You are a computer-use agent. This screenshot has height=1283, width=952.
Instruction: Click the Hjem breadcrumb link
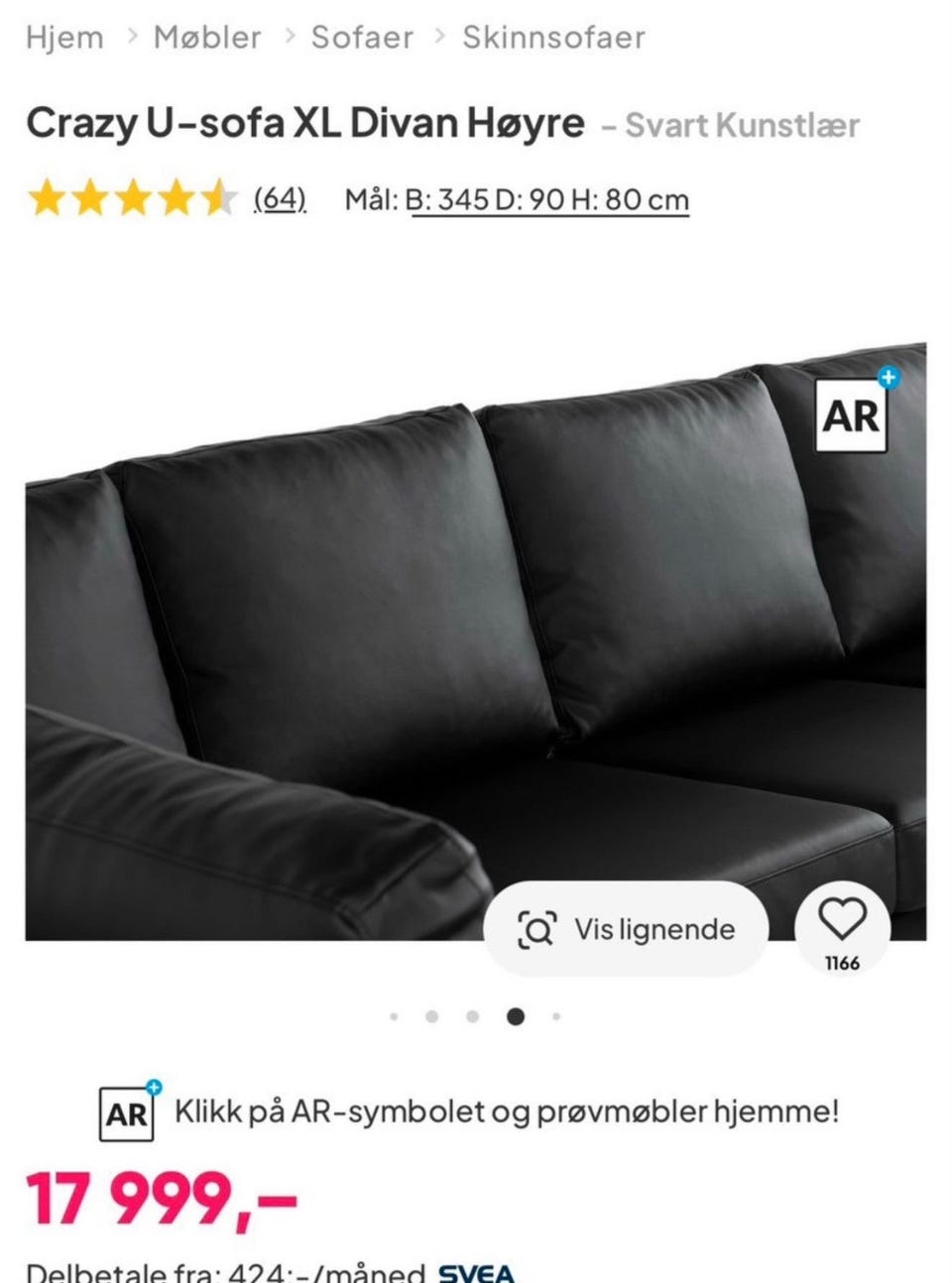tap(65, 37)
